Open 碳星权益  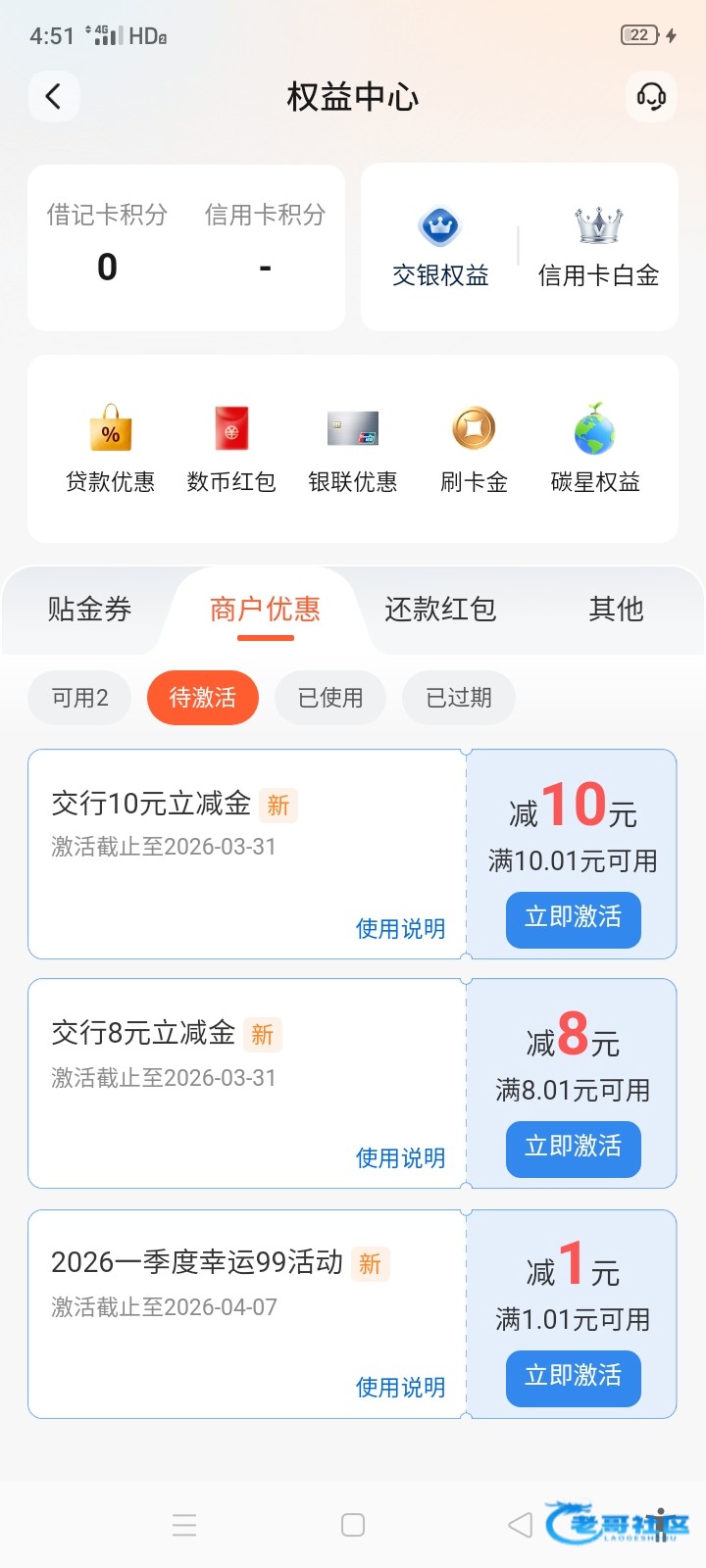pos(595,450)
